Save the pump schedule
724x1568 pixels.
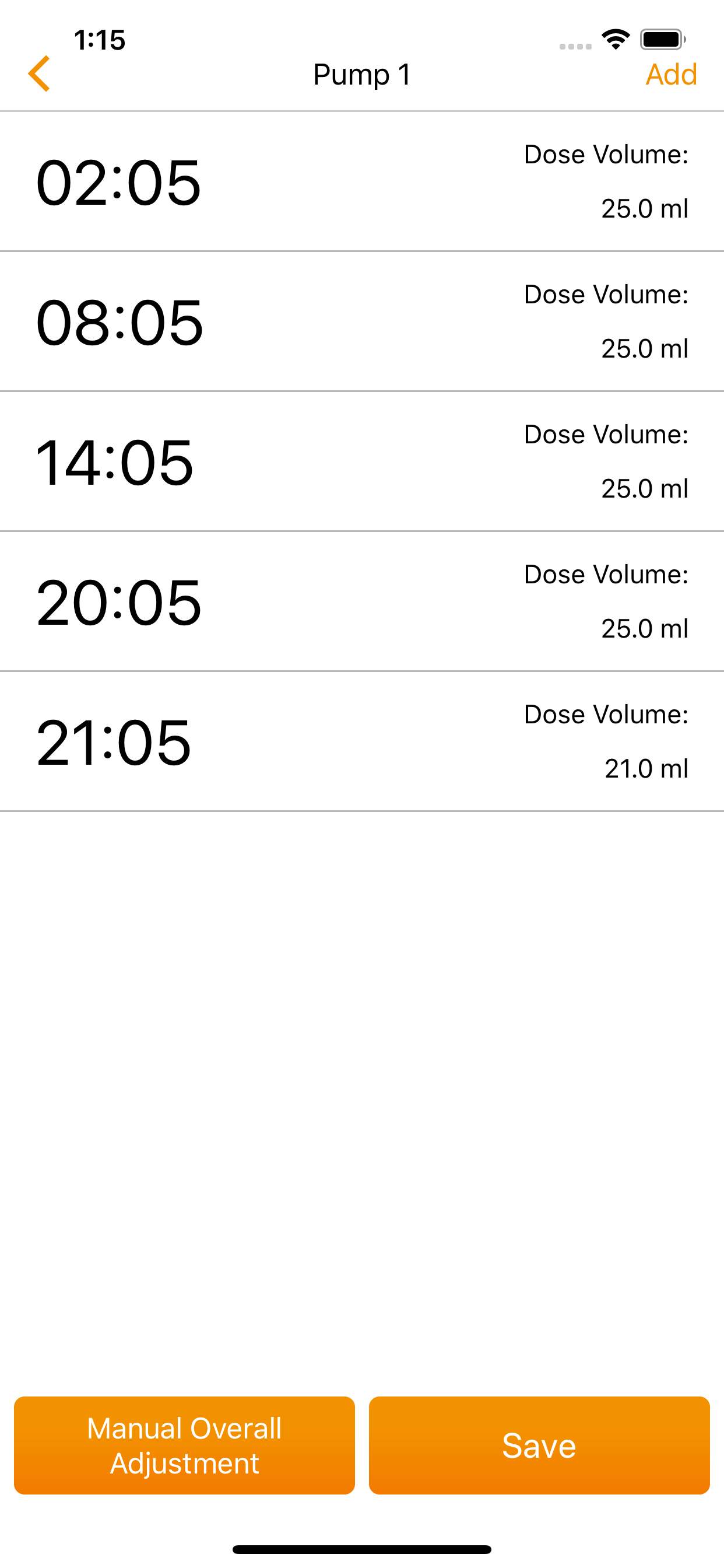click(539, 1445)
